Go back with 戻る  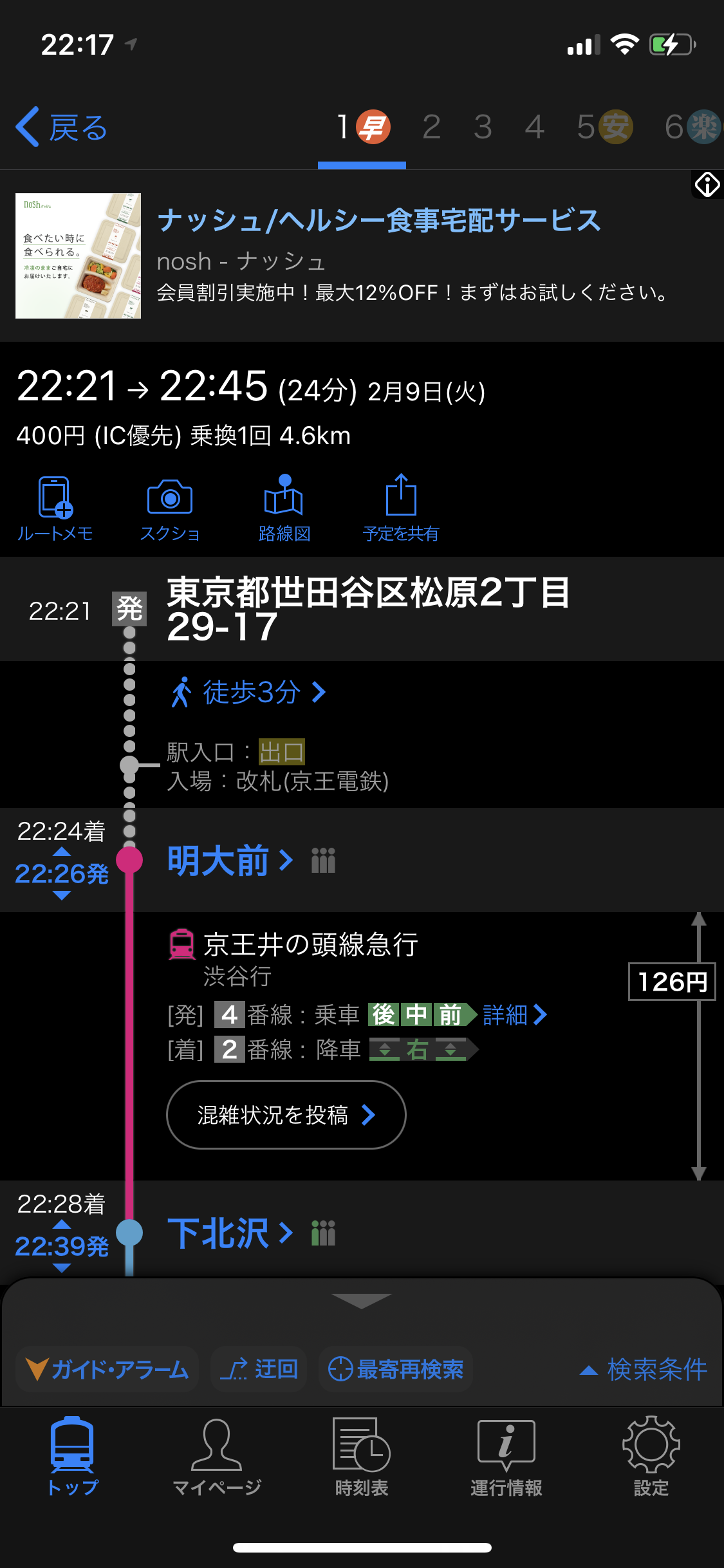tap(62, 127)
